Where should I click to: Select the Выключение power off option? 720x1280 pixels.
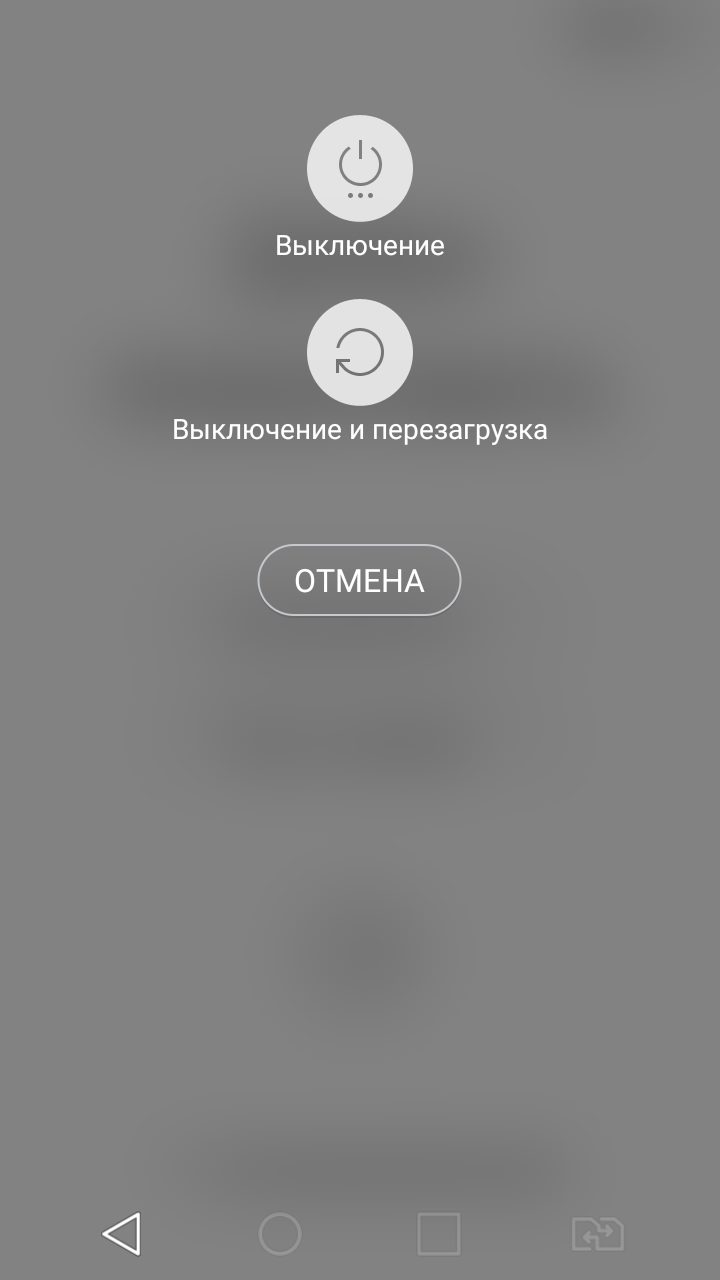pyautogui.click(x=360, y=168)
